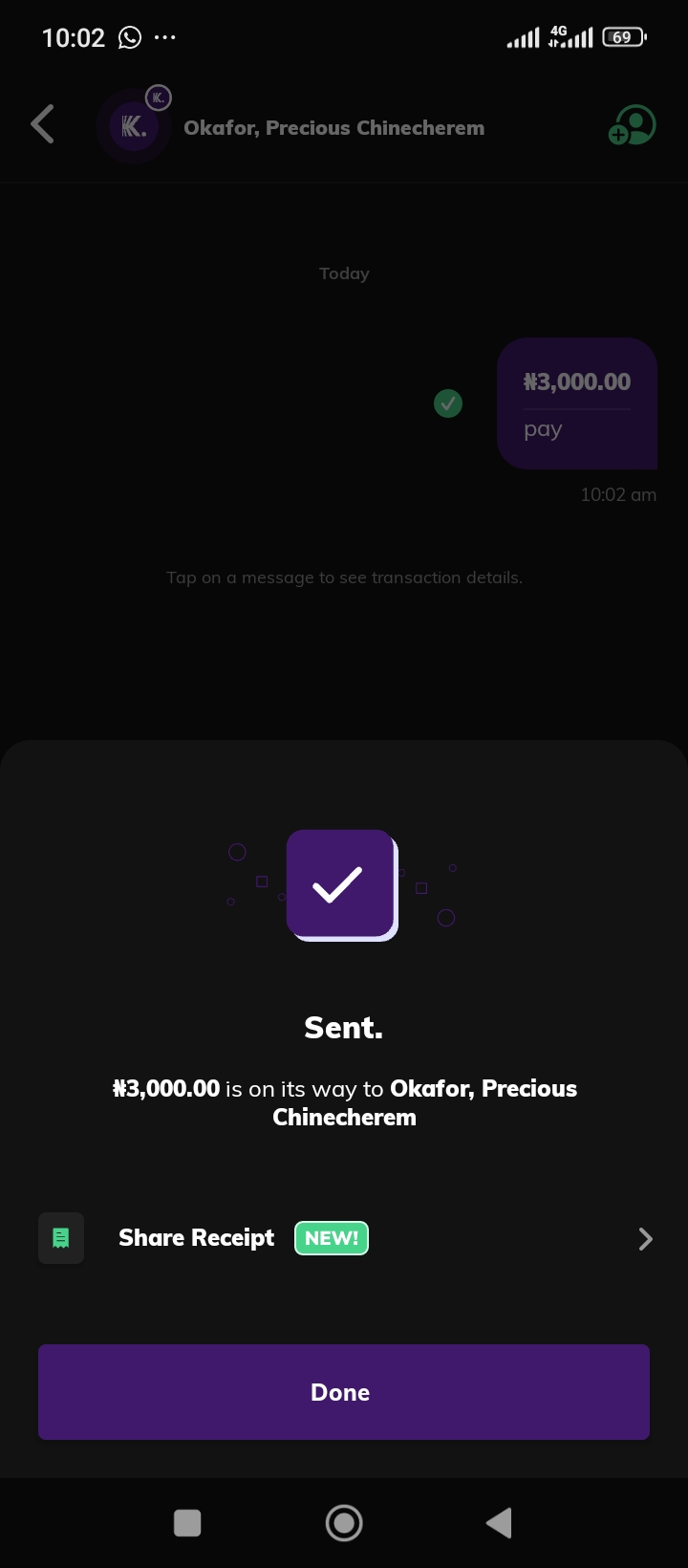Open Share Receipt option
Image resolution: width=688 pixels, height=1568 pixels.
point(344,1238)
